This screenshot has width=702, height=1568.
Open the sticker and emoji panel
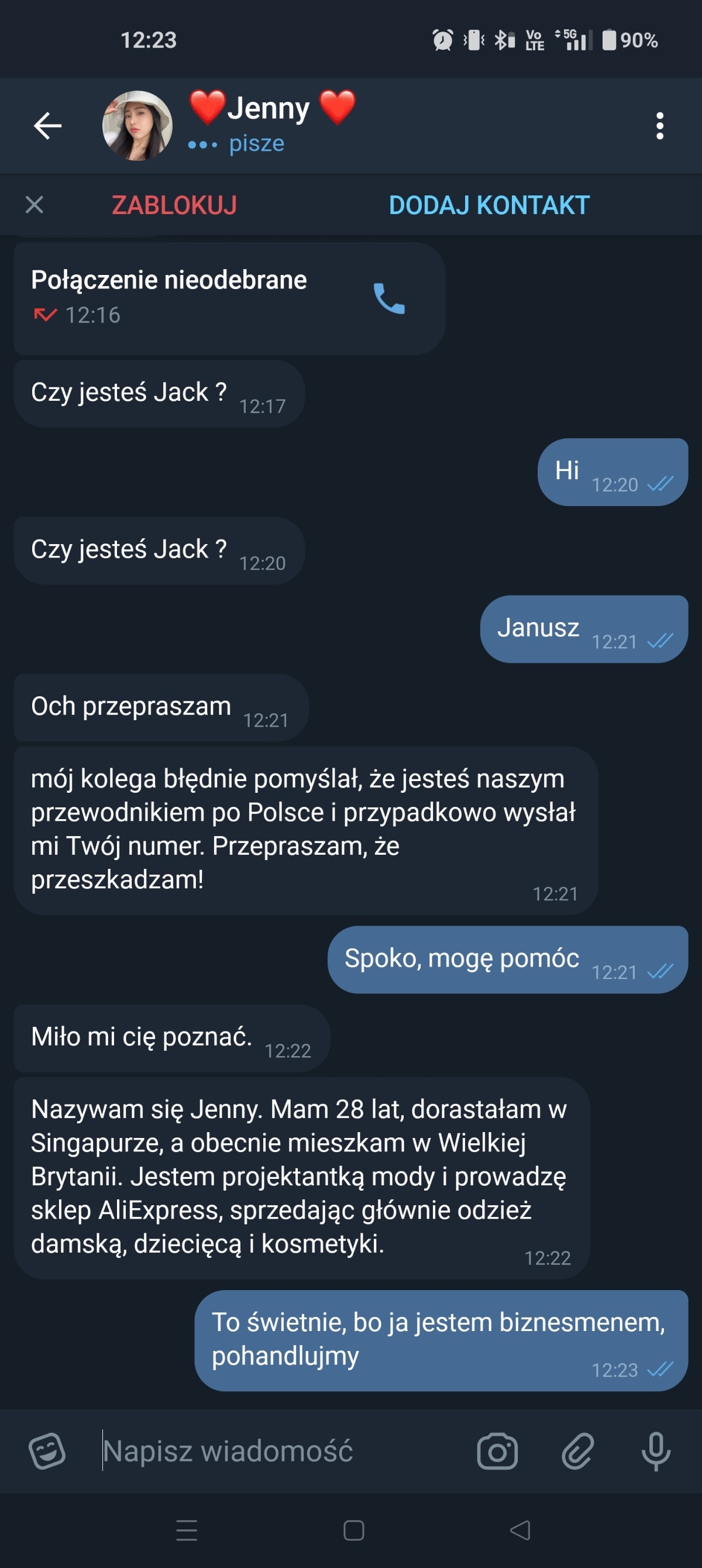click(x=47, y=1450)
